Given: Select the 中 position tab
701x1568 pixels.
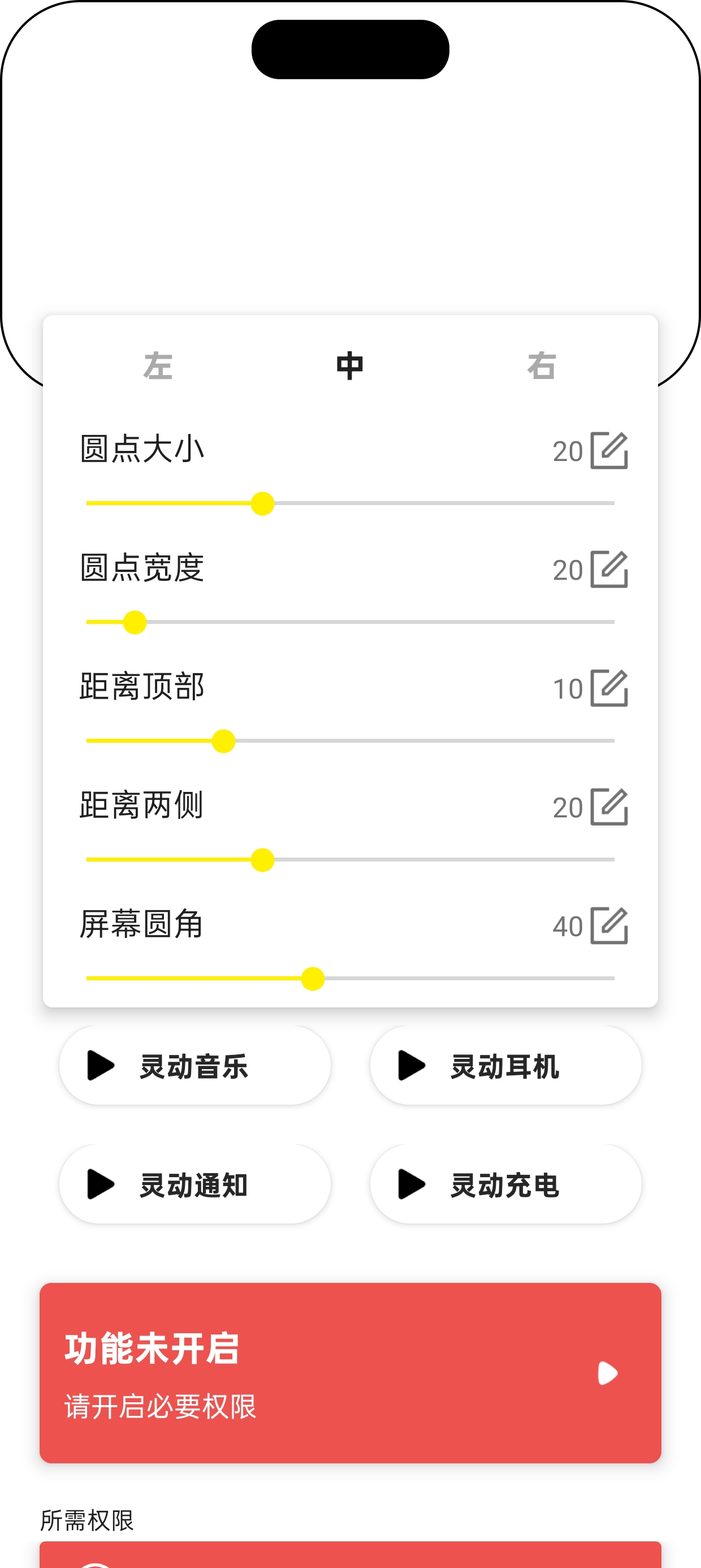Looking at the screenshot, I should [350, 367].
